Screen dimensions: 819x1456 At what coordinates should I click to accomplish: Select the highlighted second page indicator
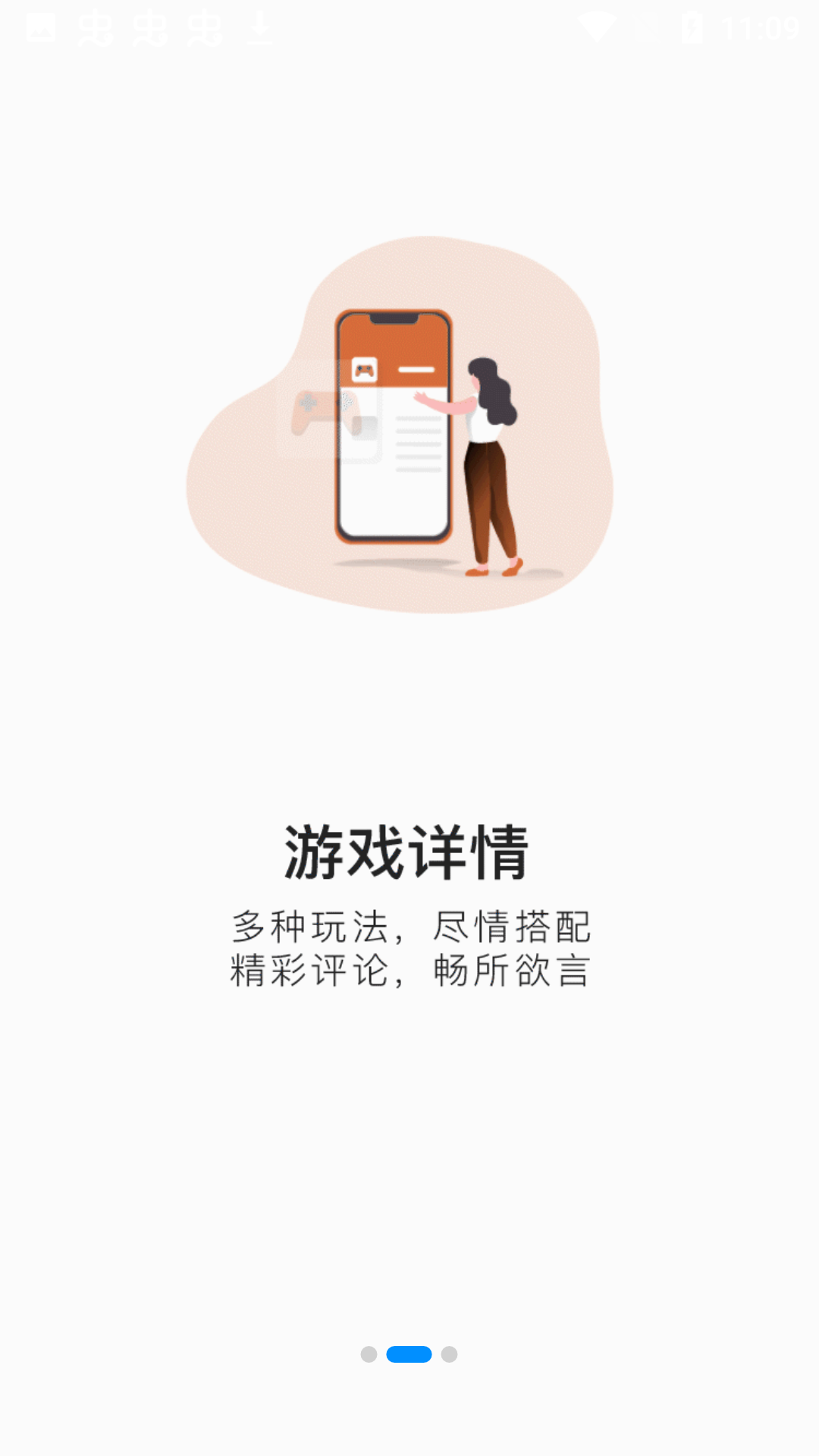(x=409, y=1354)
